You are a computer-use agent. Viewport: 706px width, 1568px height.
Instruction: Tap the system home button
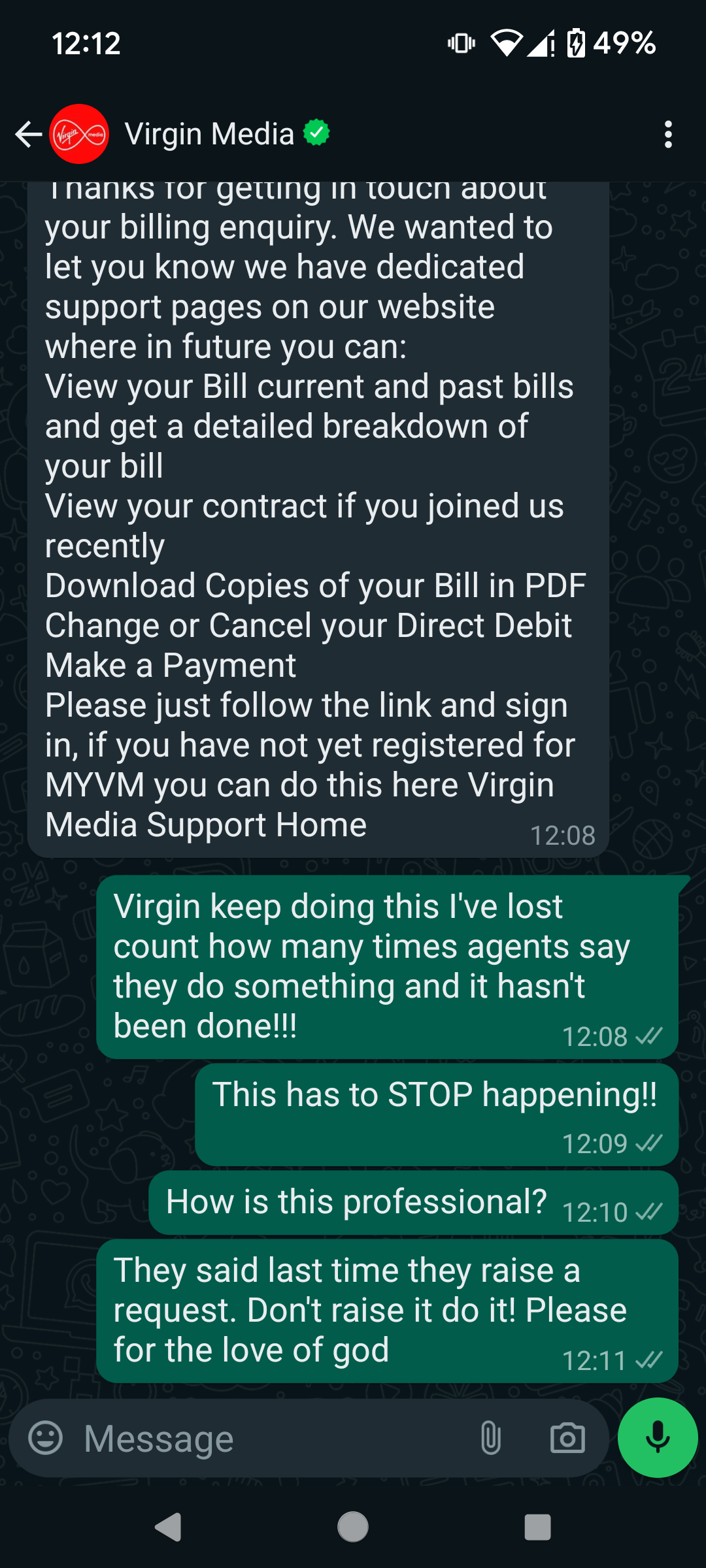[x=353, y=1527]
